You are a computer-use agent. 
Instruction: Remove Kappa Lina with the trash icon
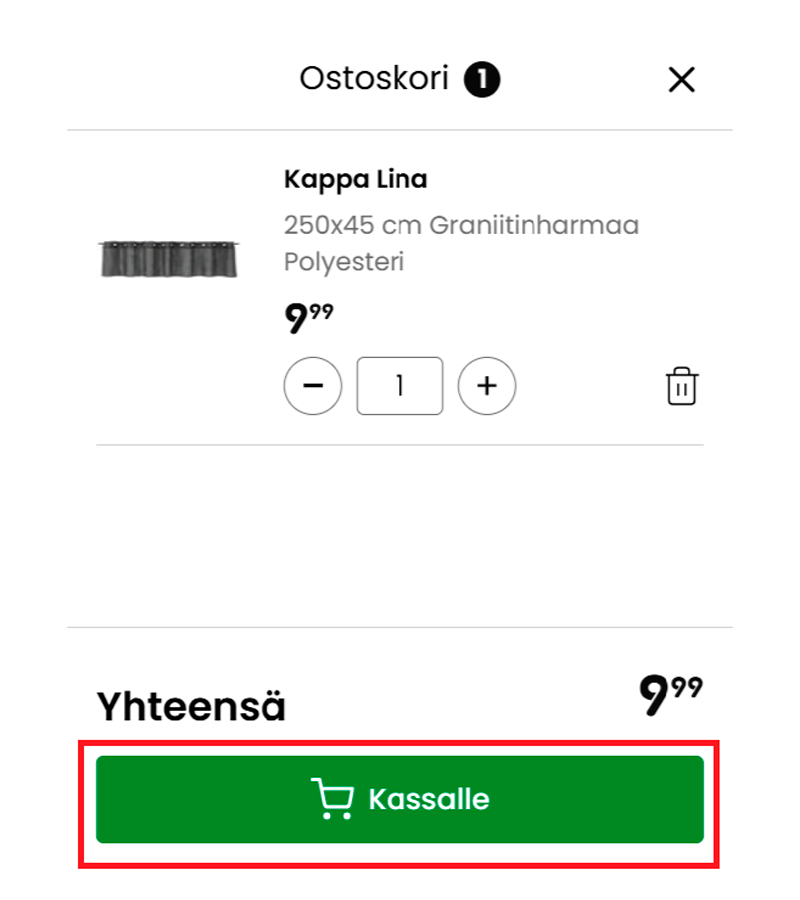682,386
